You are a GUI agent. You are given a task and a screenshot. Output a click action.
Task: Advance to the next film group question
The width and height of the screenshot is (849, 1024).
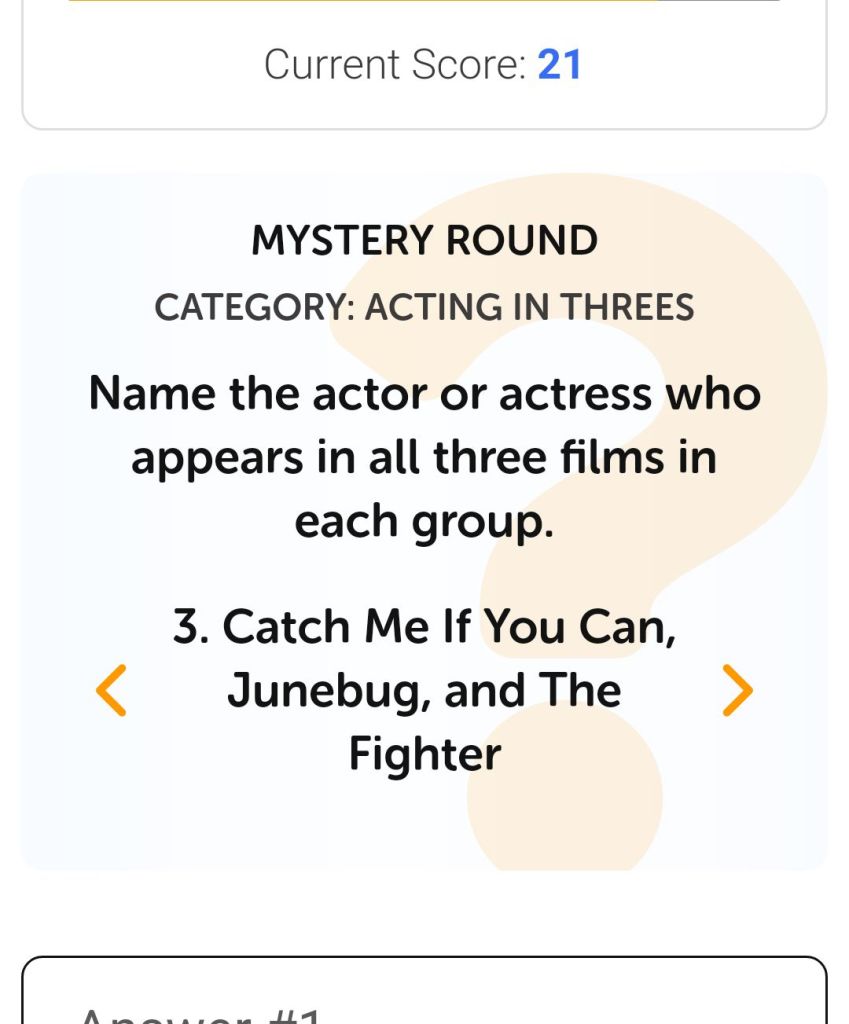(737, 690)
